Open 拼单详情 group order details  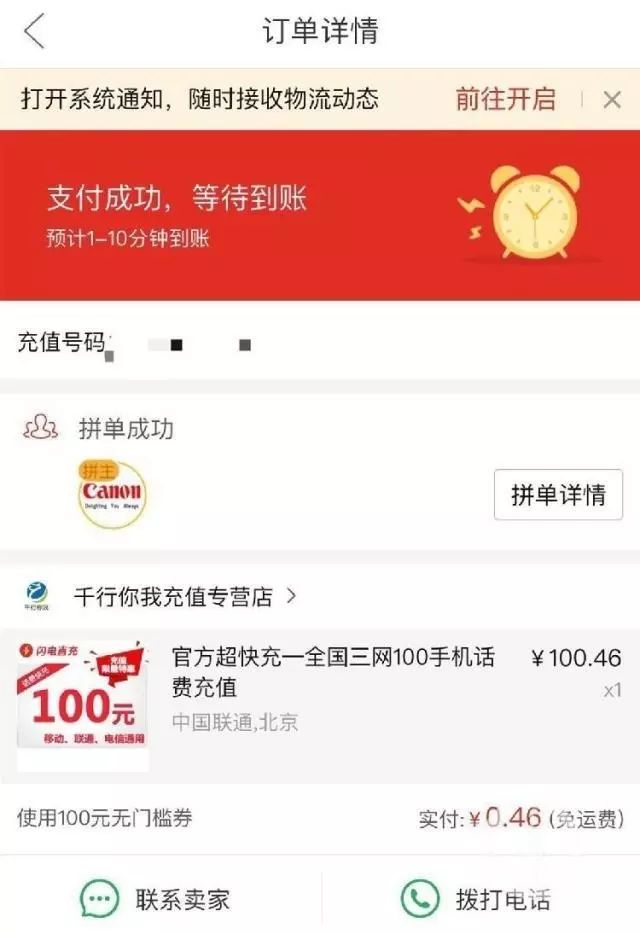coord(558,495)
